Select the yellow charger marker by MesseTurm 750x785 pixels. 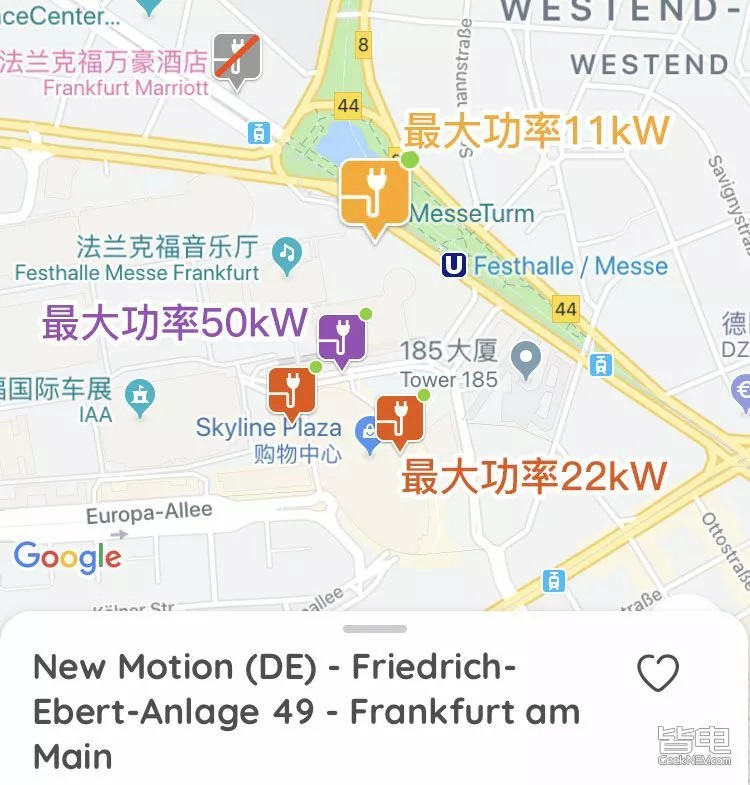[374, 193]
